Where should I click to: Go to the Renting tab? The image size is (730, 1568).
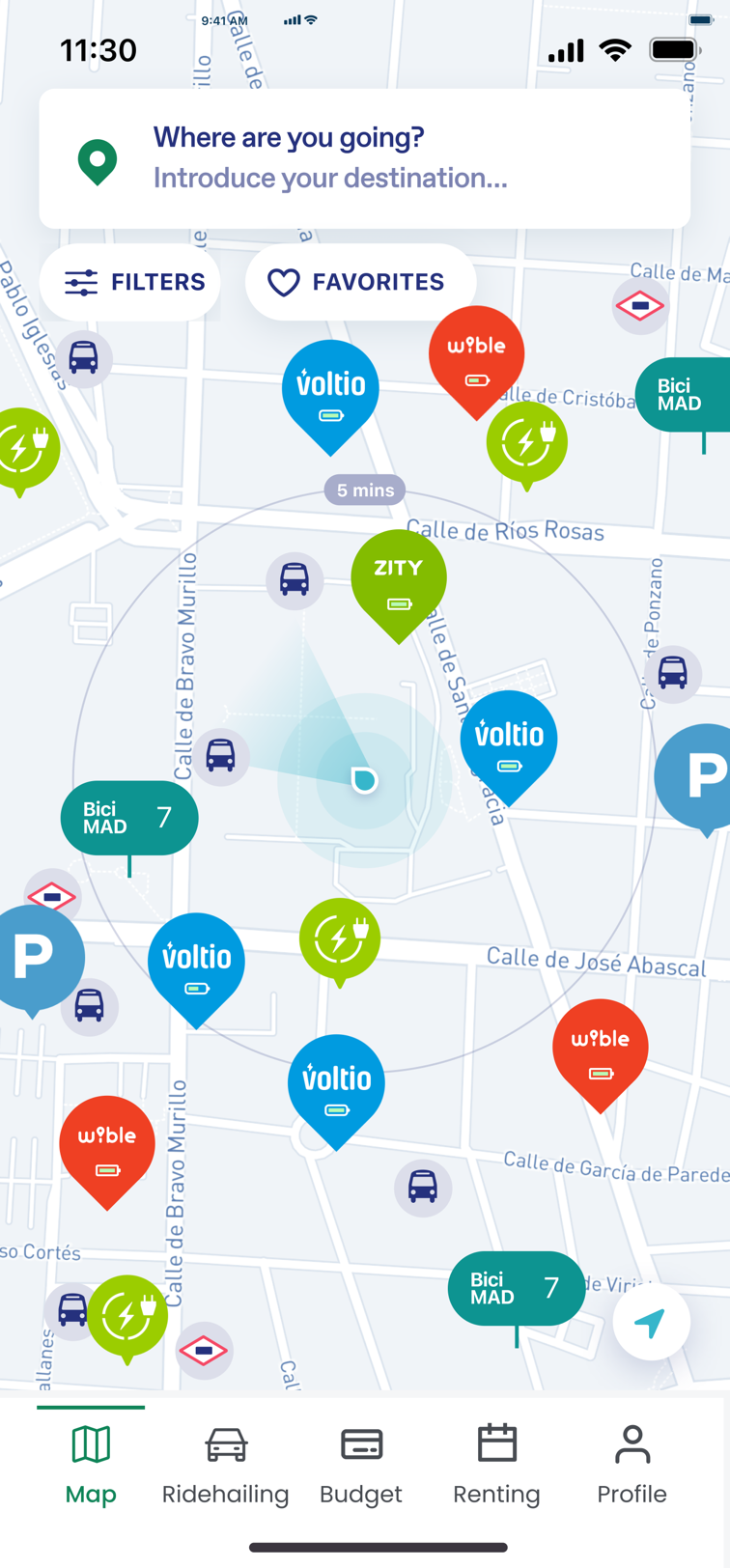496,1465
